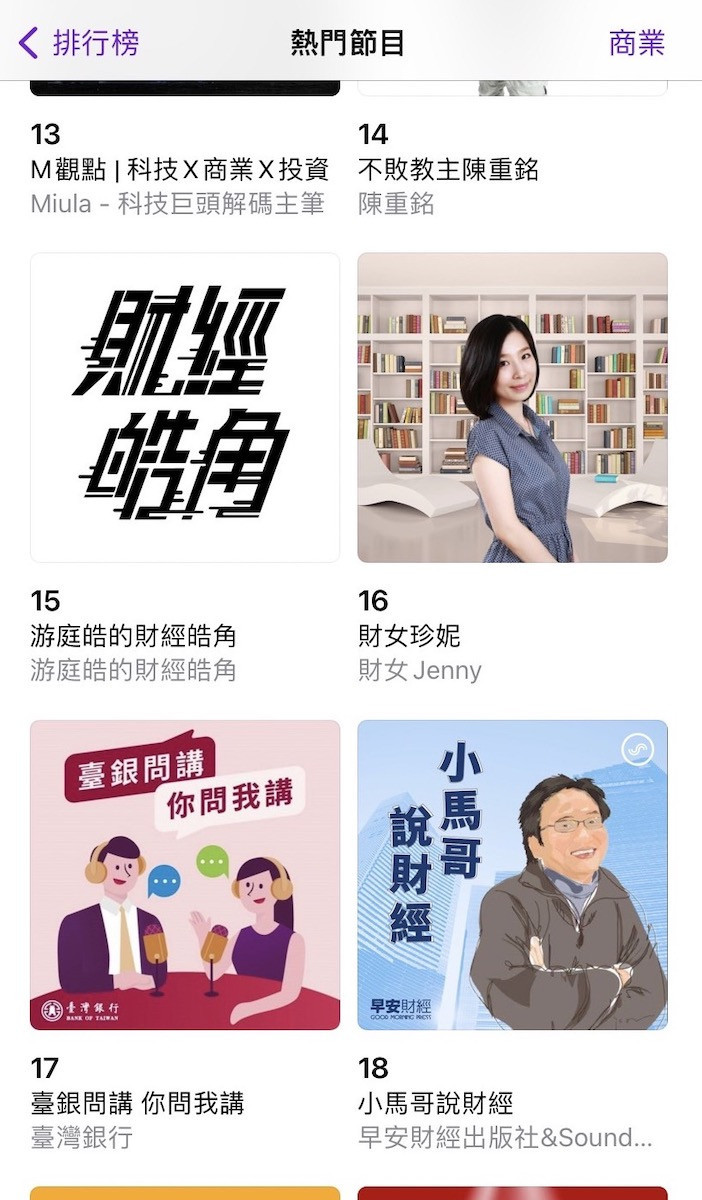
Task: Open 小馬哥說財經 podcast
Action: tap(512, 875)
